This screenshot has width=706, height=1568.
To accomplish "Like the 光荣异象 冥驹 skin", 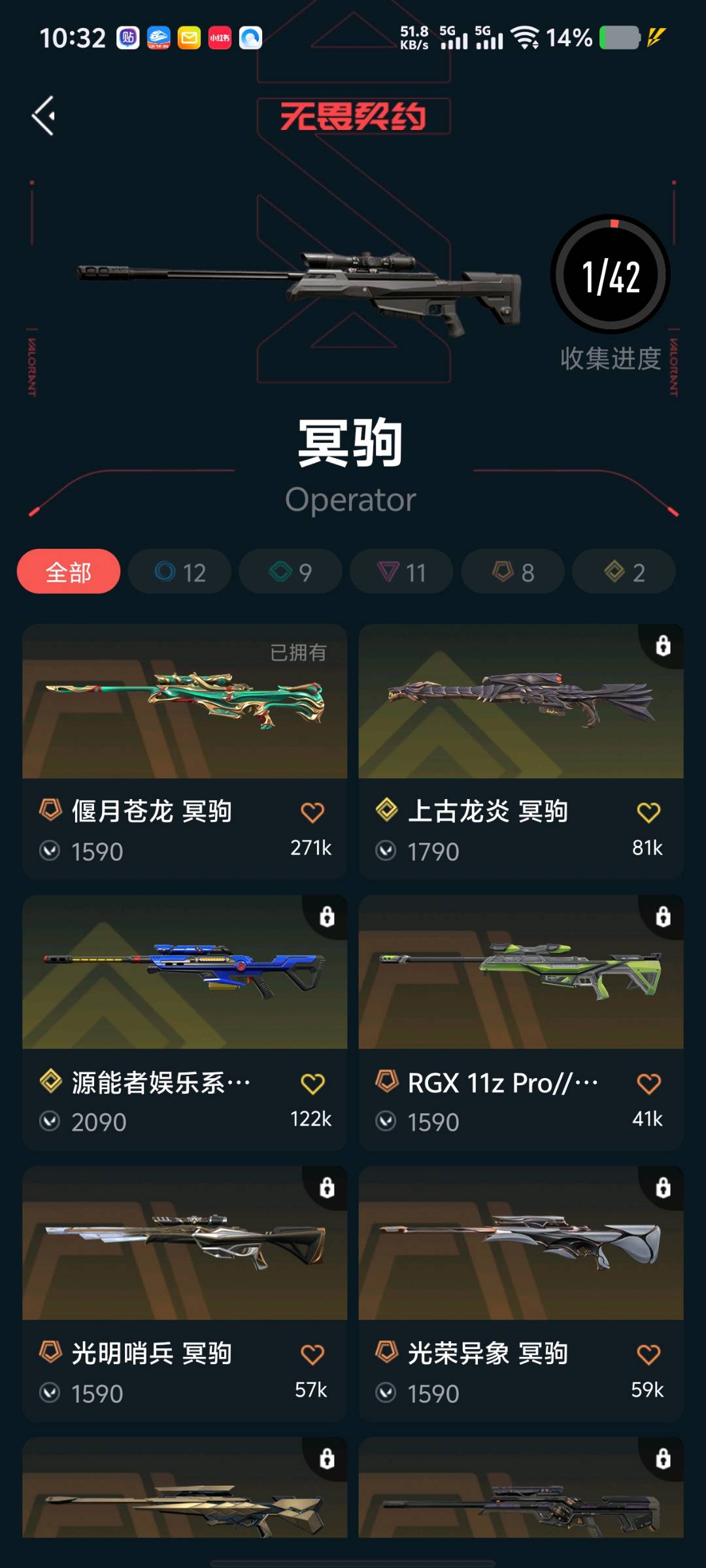I will pyautogui.click(x=648, y=1354).
